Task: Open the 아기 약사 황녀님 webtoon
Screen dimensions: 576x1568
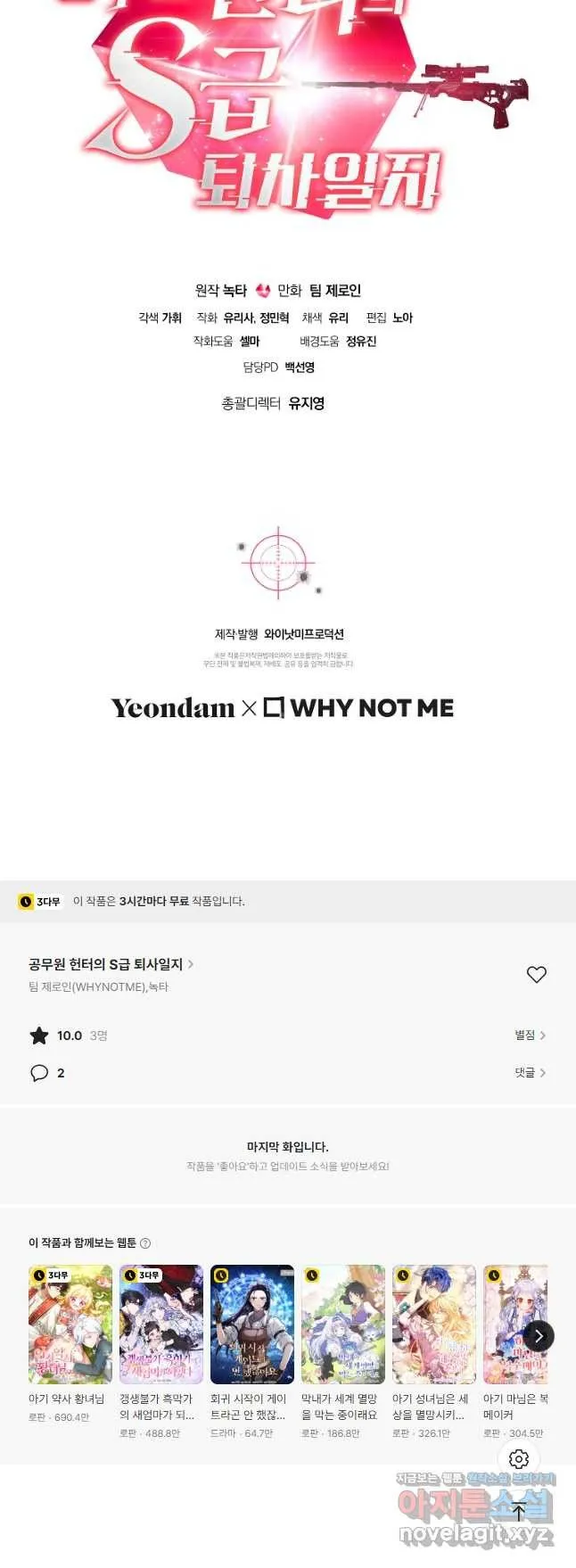Action: [70, 1324]
